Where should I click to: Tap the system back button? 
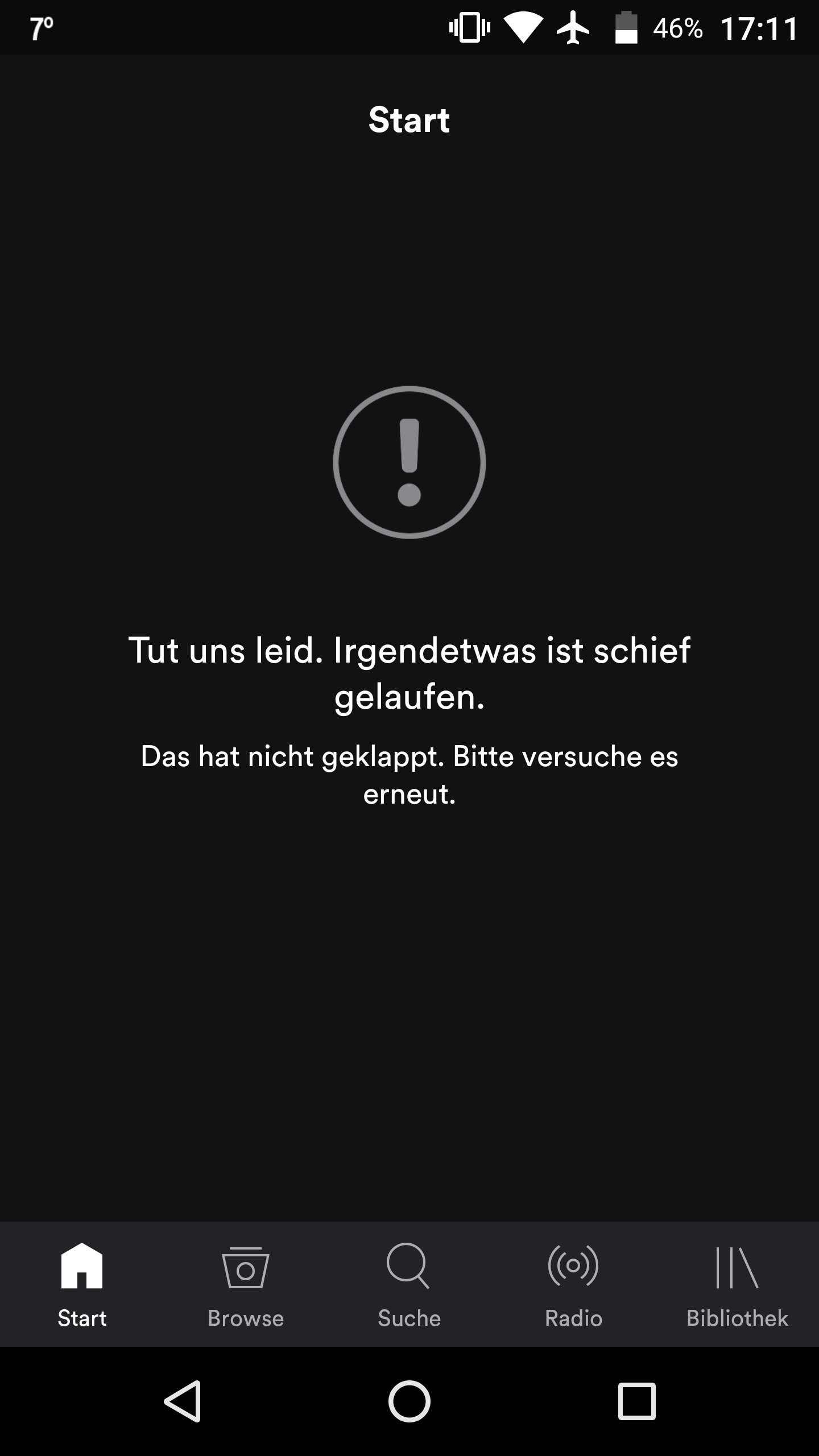tap(183, 1401)
